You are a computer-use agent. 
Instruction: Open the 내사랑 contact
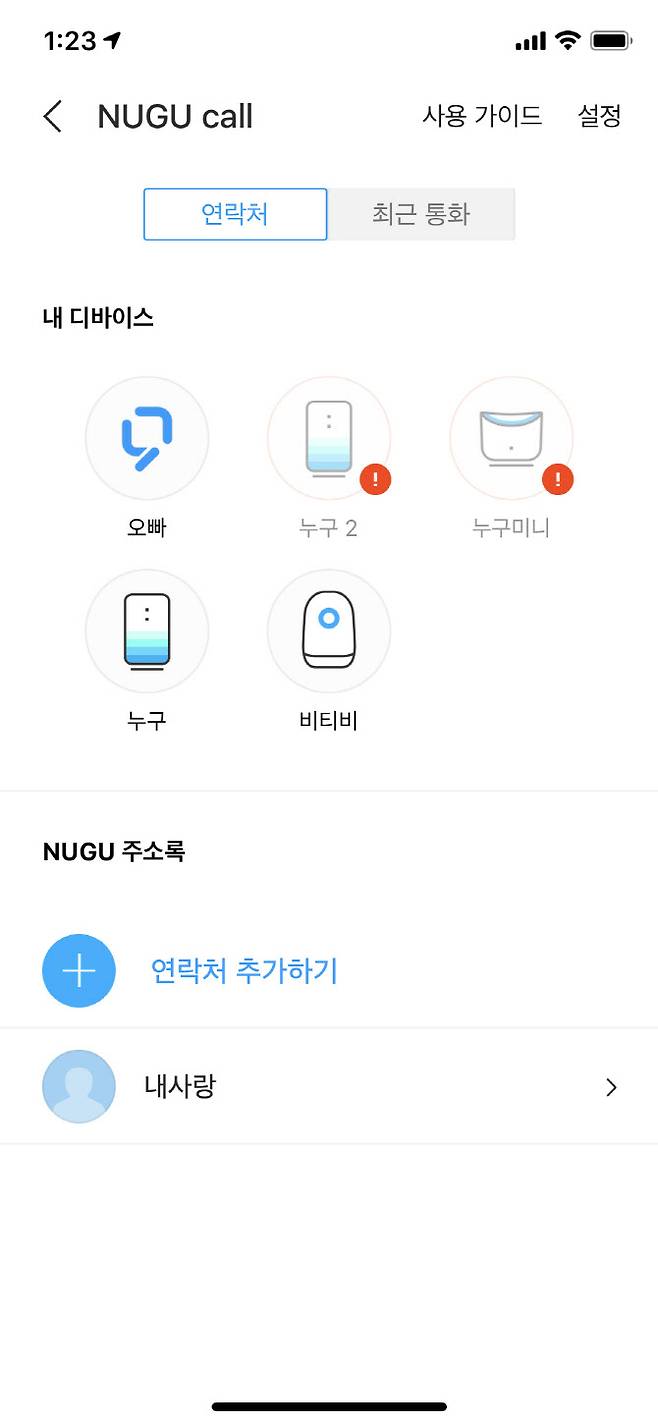pos(329,1087)
